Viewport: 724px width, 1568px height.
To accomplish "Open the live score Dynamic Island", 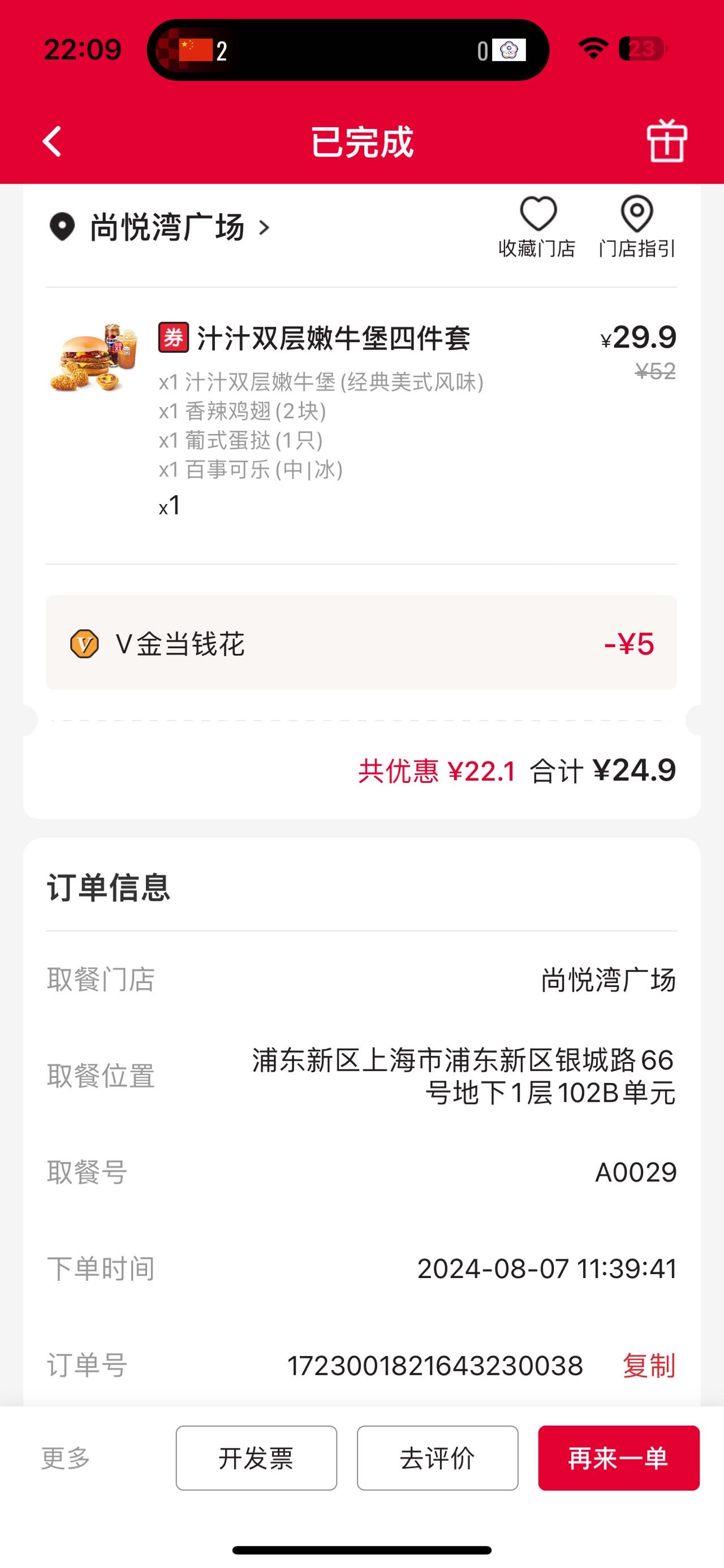I will 348,50.
